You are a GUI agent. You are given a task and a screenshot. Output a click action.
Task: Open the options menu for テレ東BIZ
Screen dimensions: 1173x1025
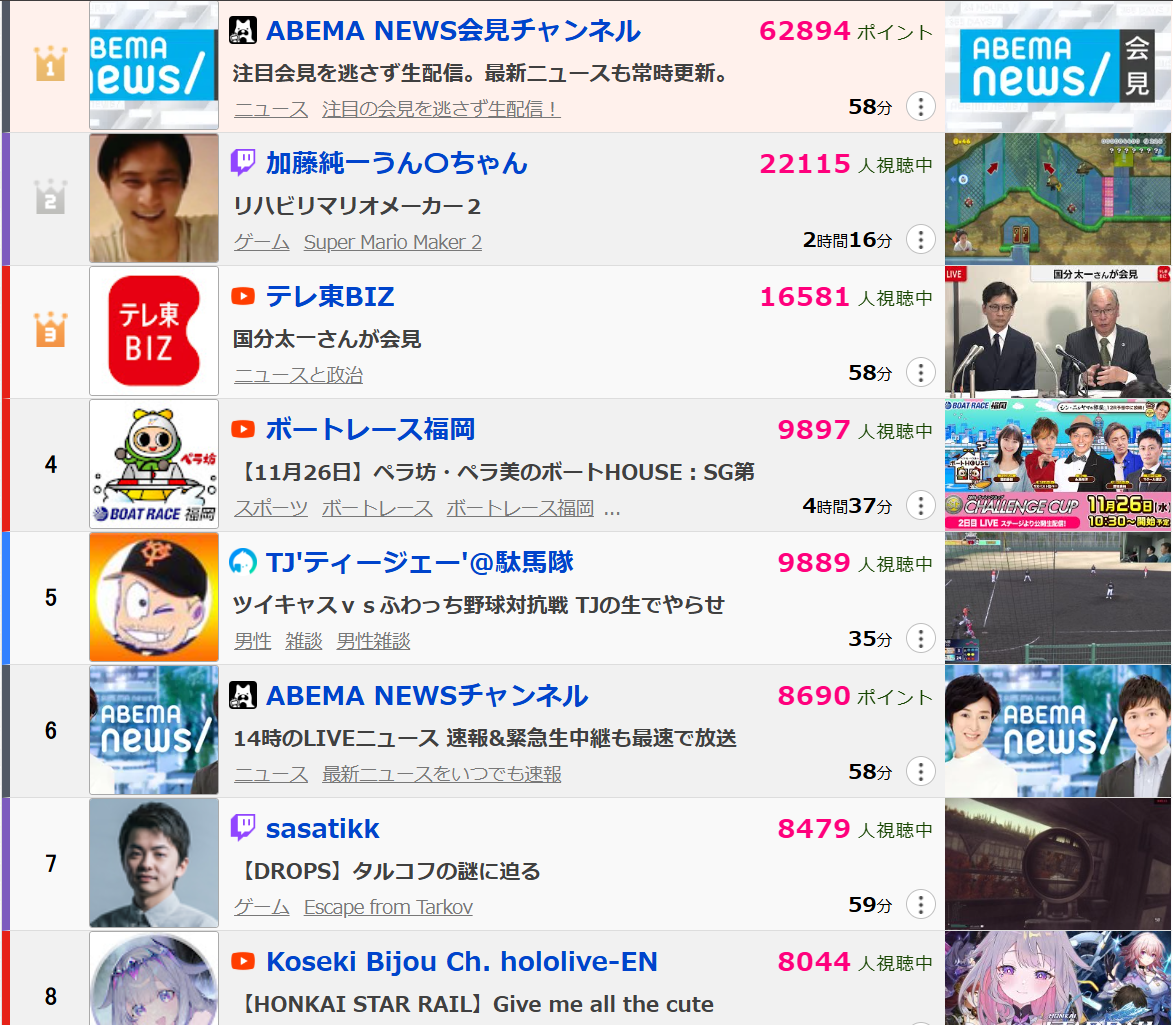click(x=920, y=372)
